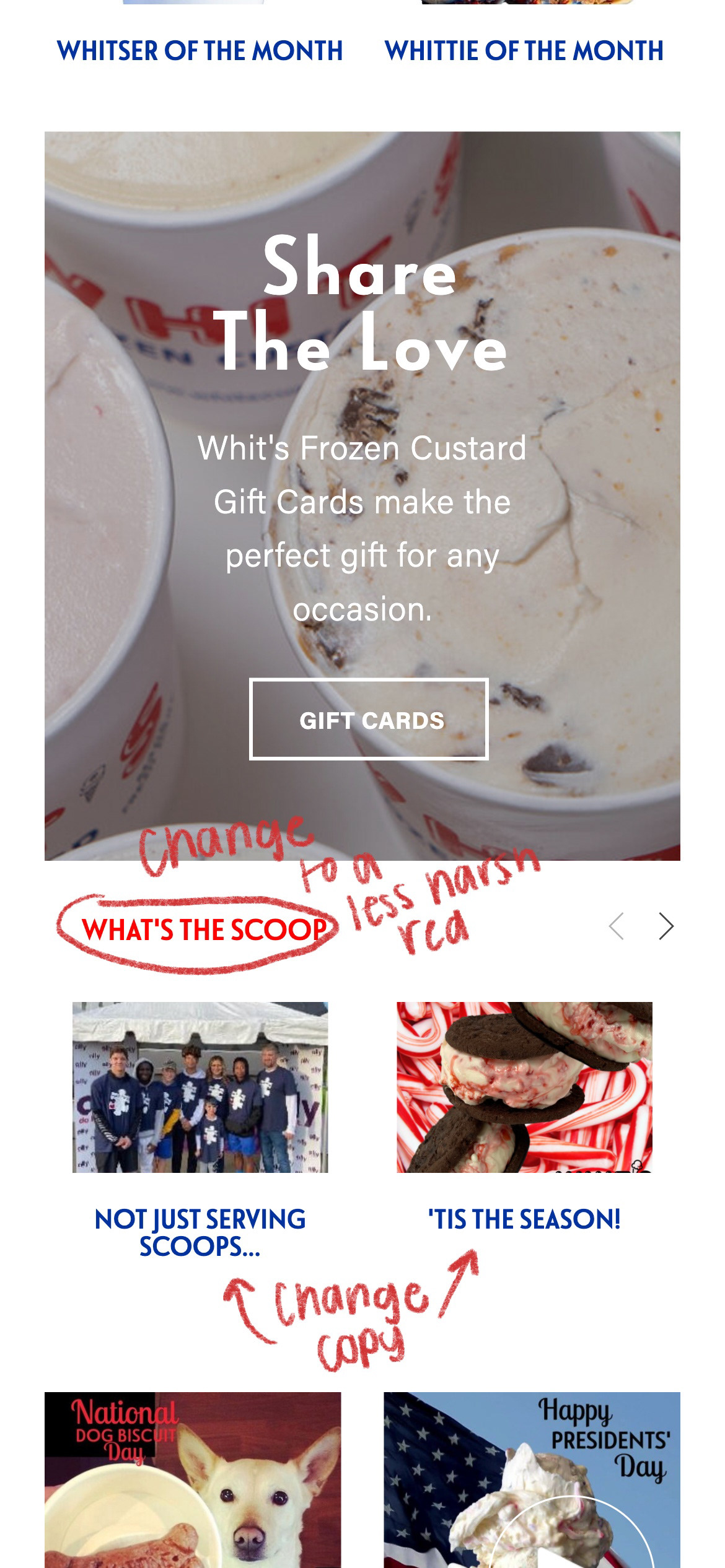This screenshot has width=725, height=1568.
Task: Read Not Just Serving Scoops article
Action: pyautogui.click(x=200, y=1232)
